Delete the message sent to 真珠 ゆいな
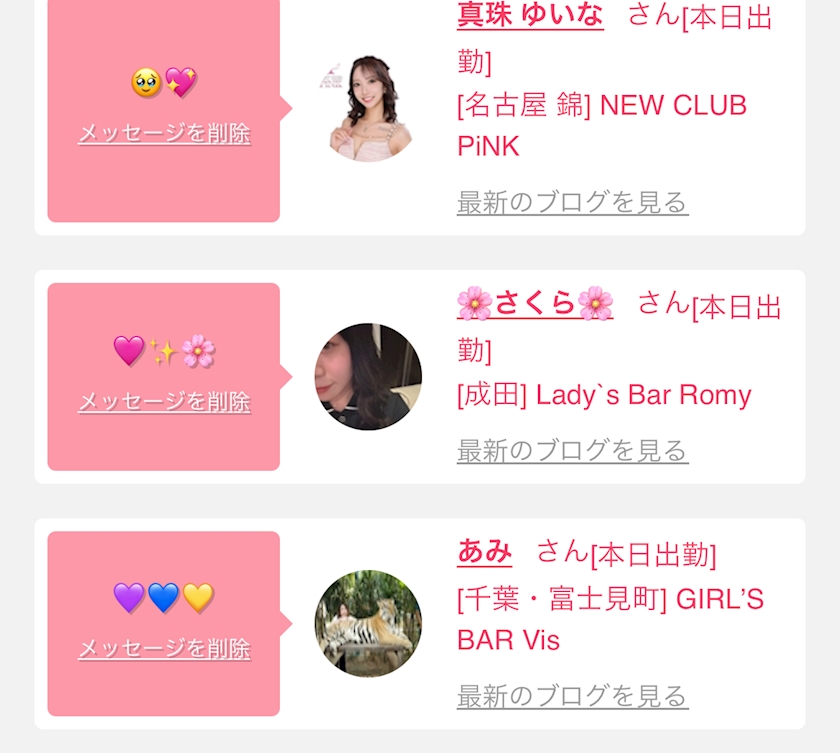Viewport: 840px width, 753px height. pyautogui.click(x=164, y=134)
